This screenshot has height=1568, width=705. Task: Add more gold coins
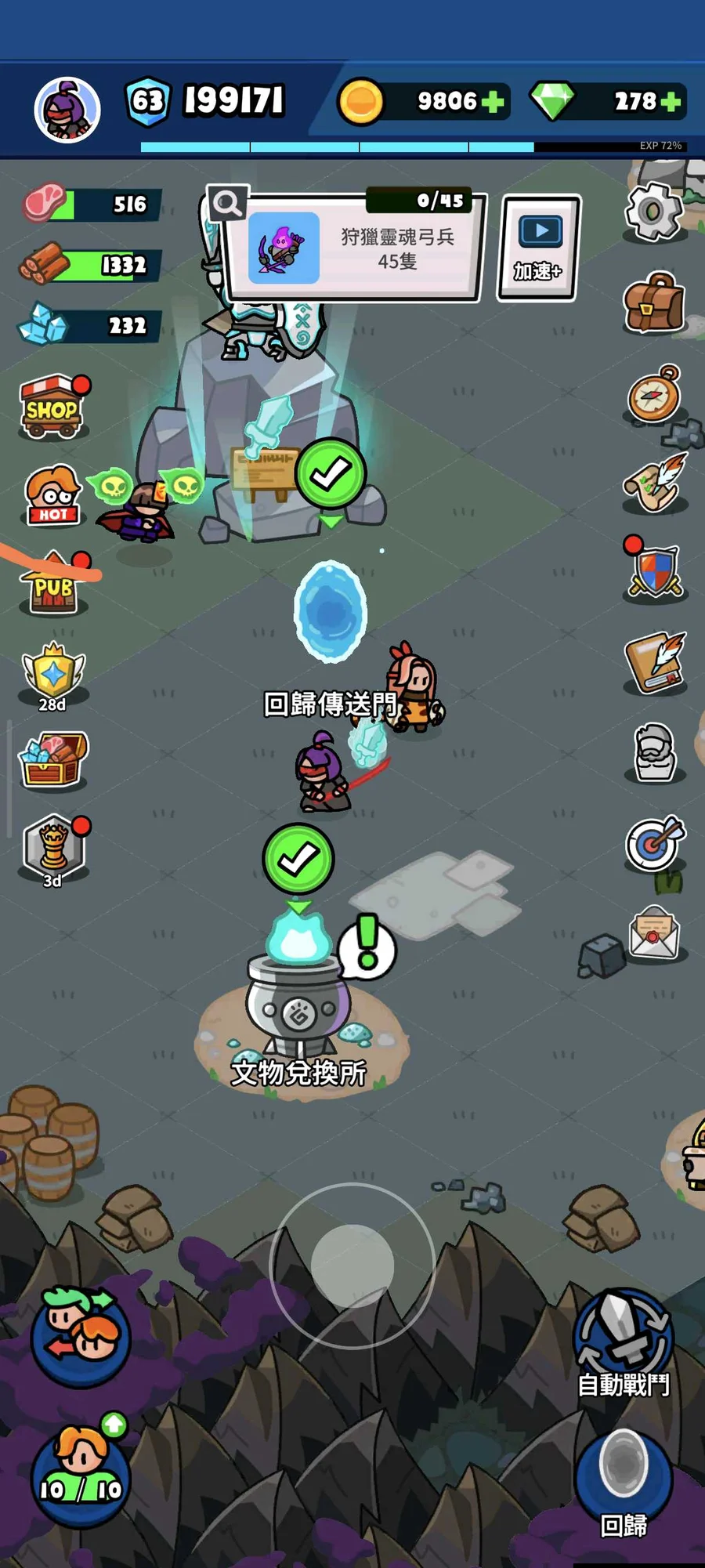coord(493,103)
